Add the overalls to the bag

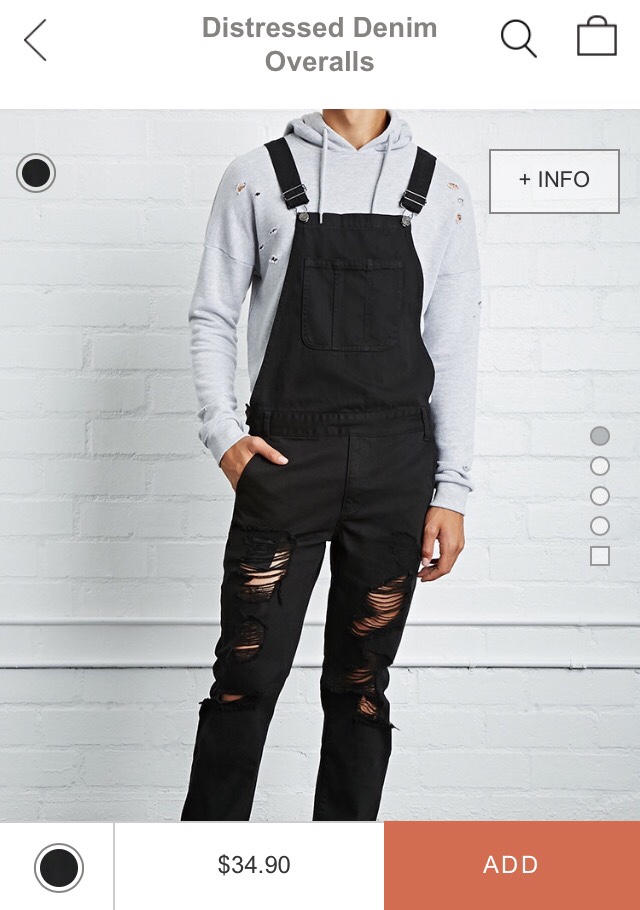coord(511,865)
